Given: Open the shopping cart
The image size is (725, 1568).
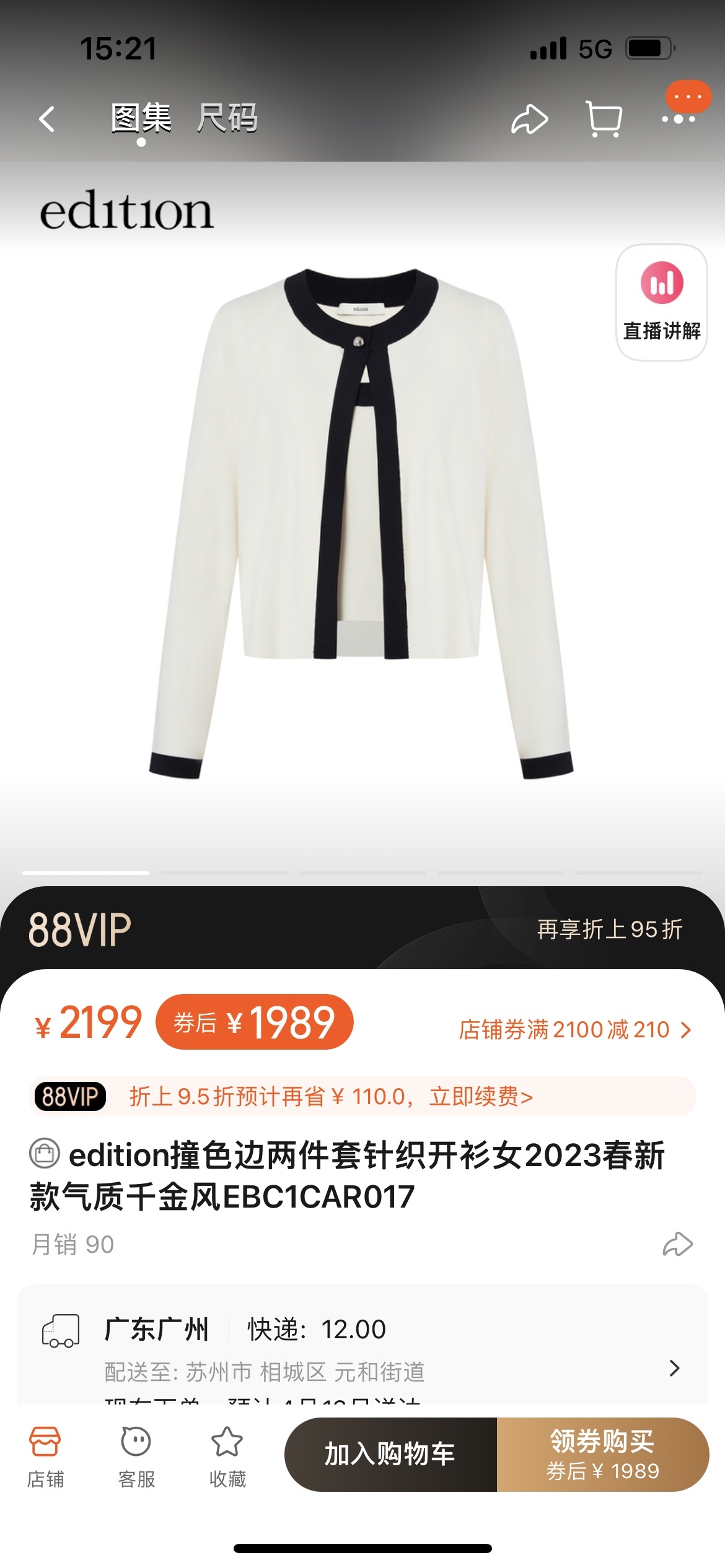Looking at the screenshot, I should point(604,120).
